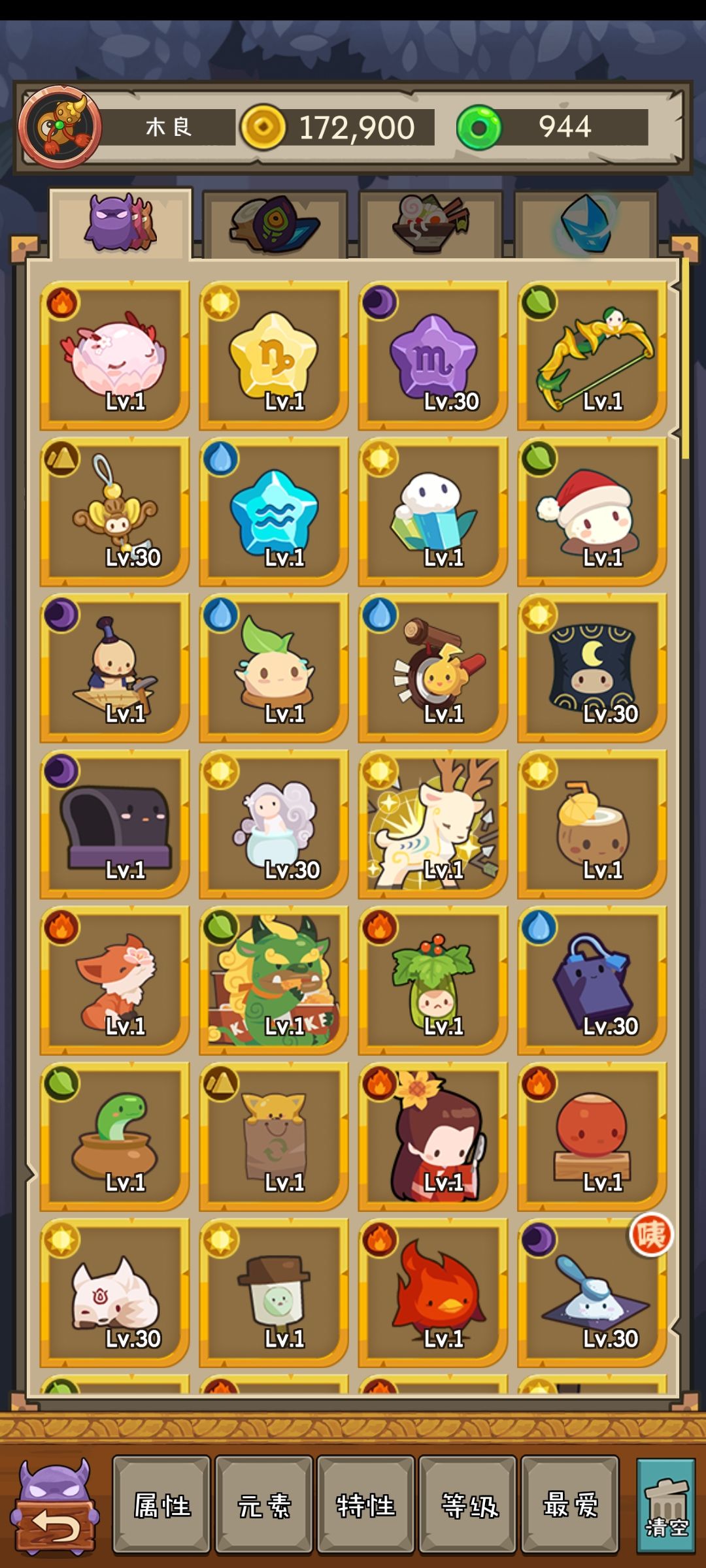Select the green bow monster card

[x=592, y=355]
